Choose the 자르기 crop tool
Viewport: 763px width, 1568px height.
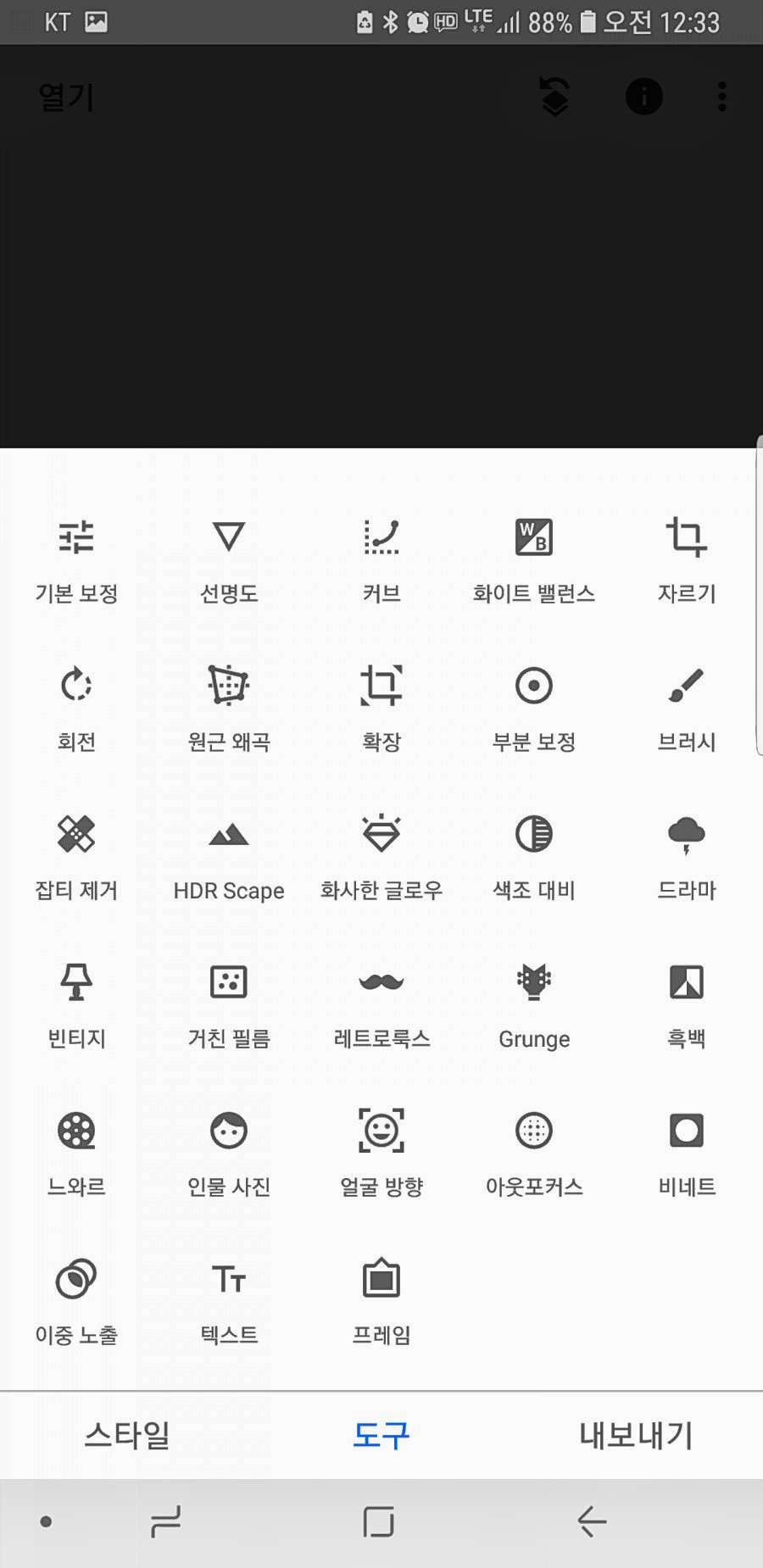687,560
